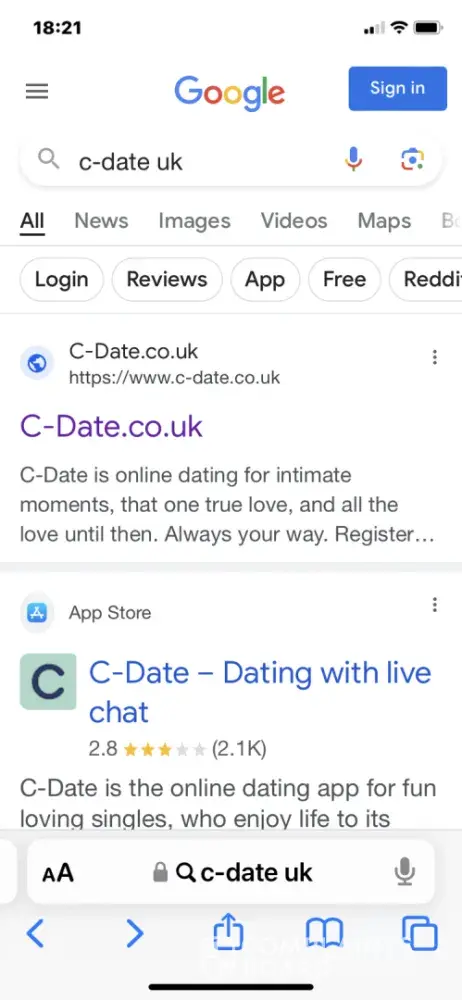Open C-Date – Dating with live chat result
Screen dimensions: 462x1000
260,692
